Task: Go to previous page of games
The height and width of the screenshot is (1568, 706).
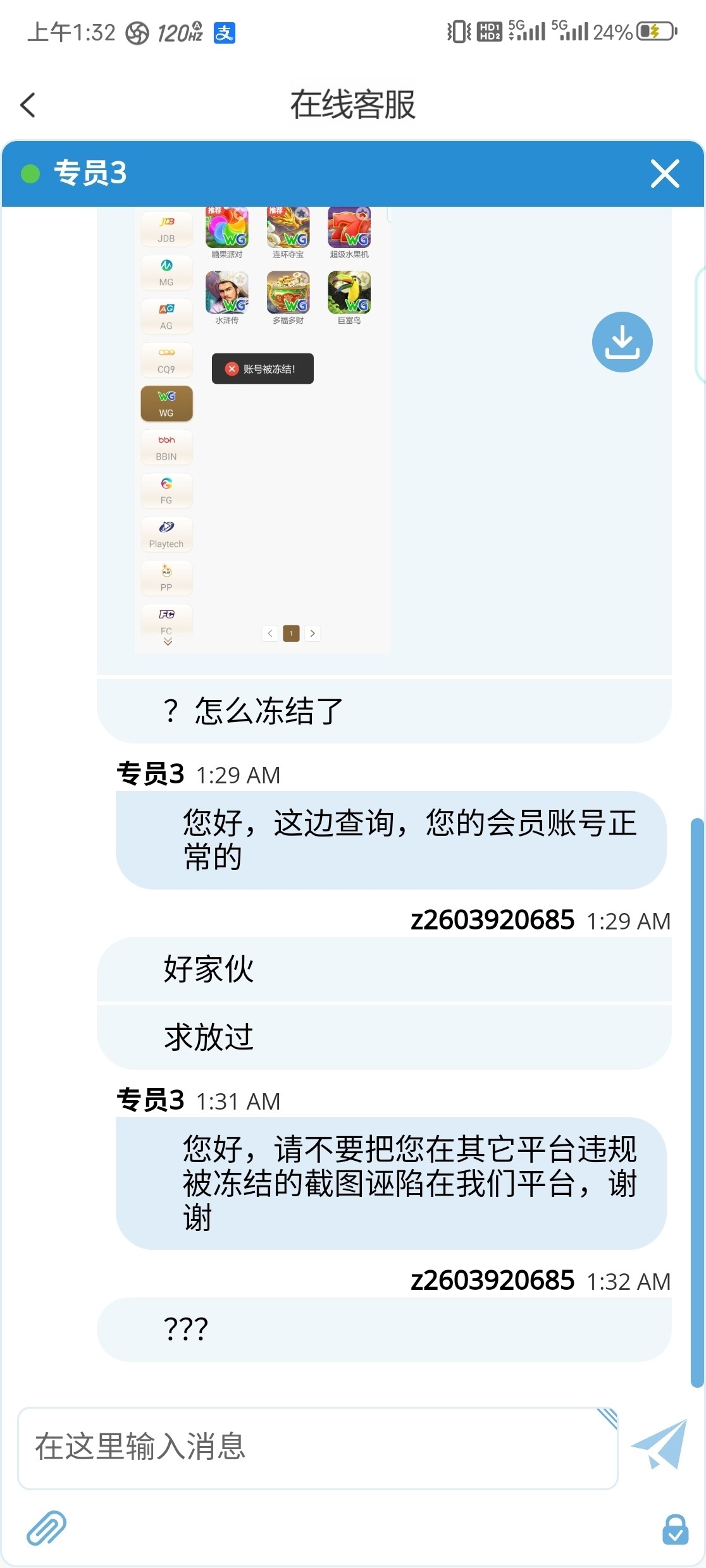Action: (270, 633)
